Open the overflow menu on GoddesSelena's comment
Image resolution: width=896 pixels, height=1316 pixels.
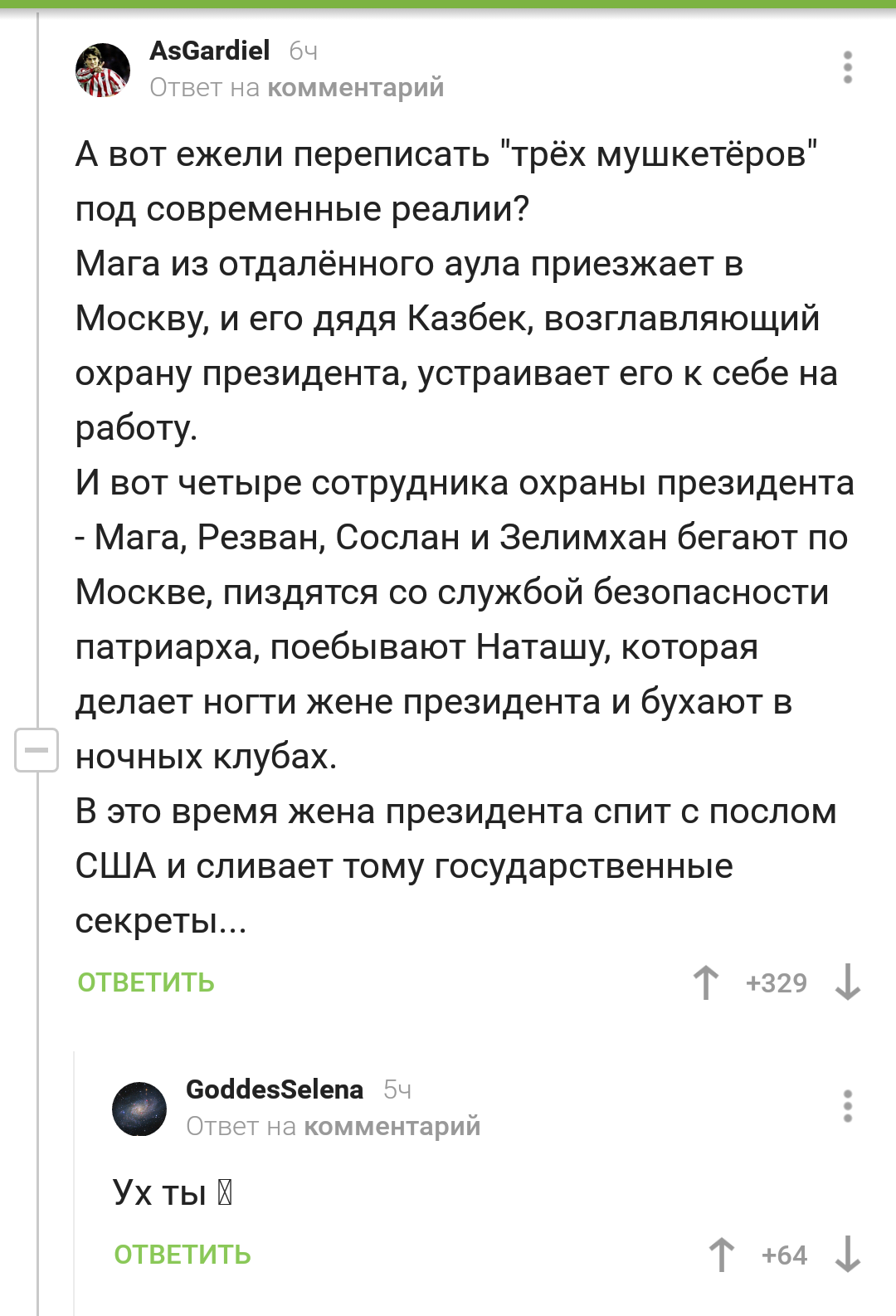[x=847, y=1106]
